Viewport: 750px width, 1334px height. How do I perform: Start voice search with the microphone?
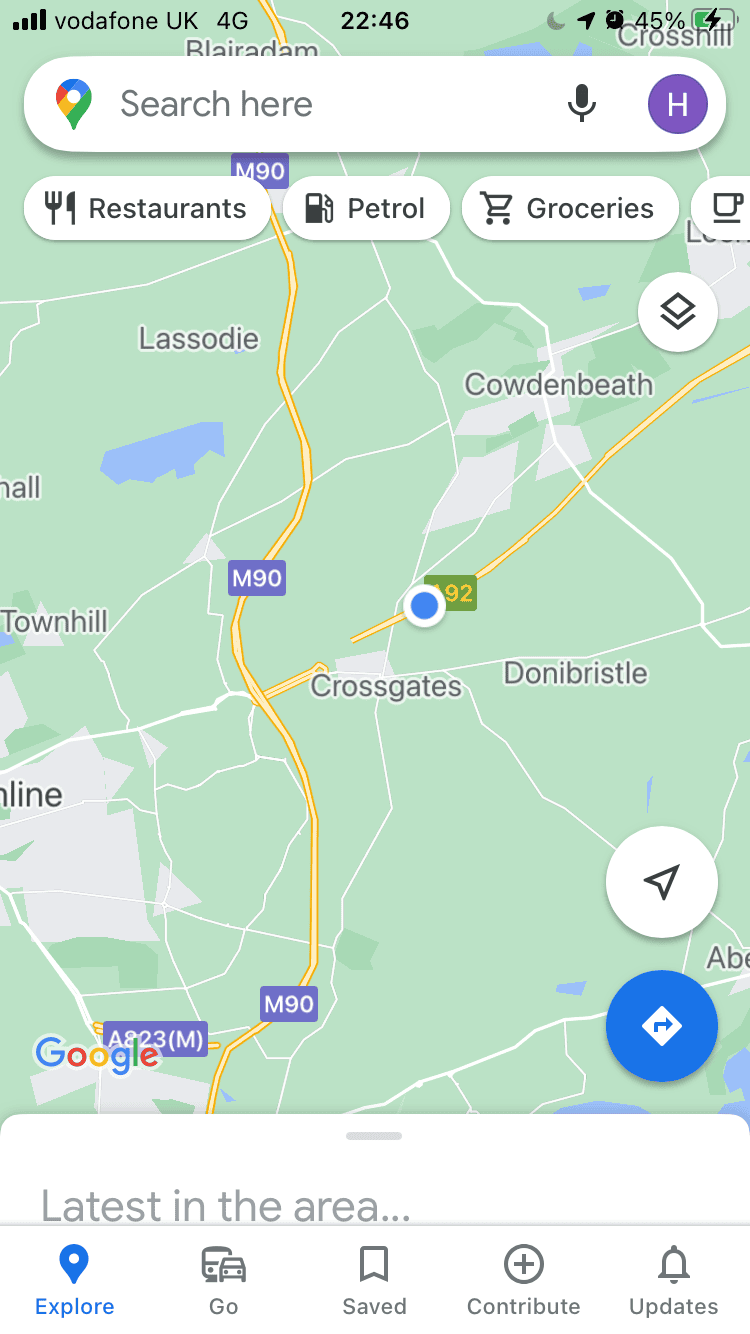coord(581,104)
